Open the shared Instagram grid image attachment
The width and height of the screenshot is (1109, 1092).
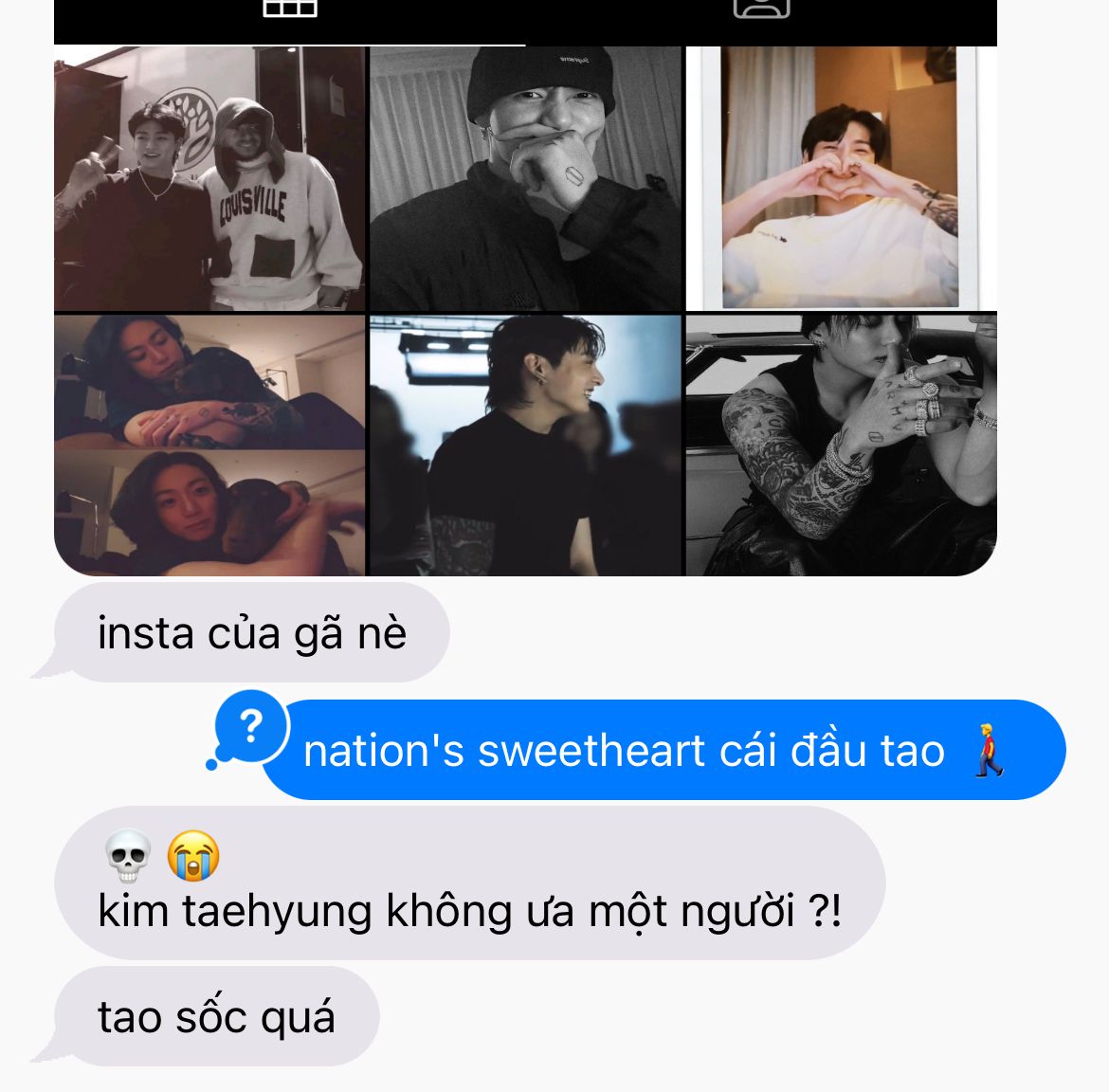tap(525, 288)
